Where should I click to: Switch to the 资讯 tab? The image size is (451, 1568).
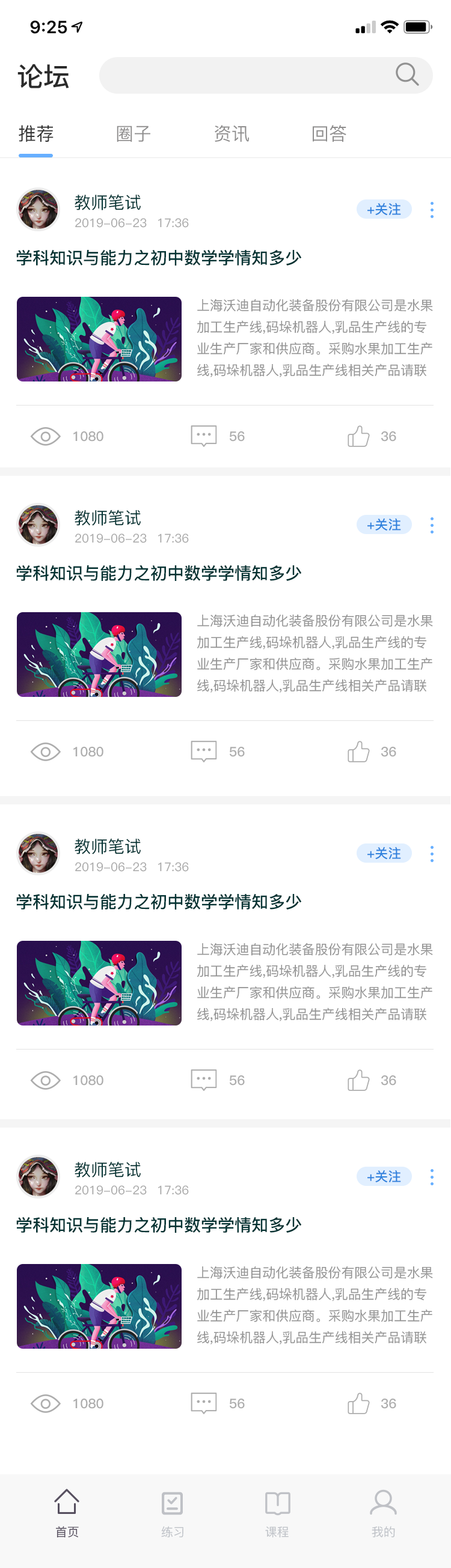coord(231,134)
